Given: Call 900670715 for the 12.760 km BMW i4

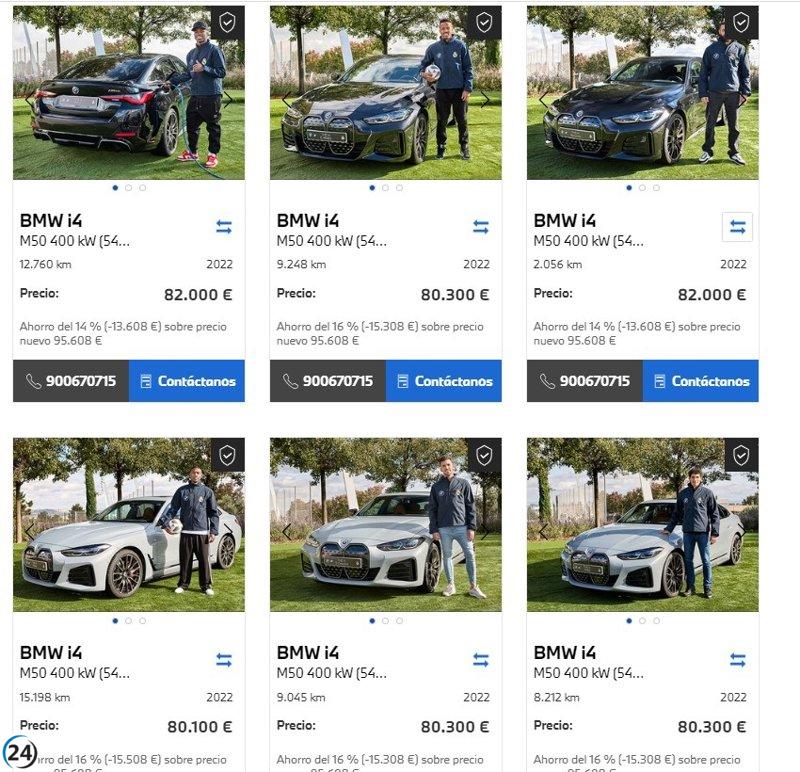Looking at the screenshot, I should [71, 381].
